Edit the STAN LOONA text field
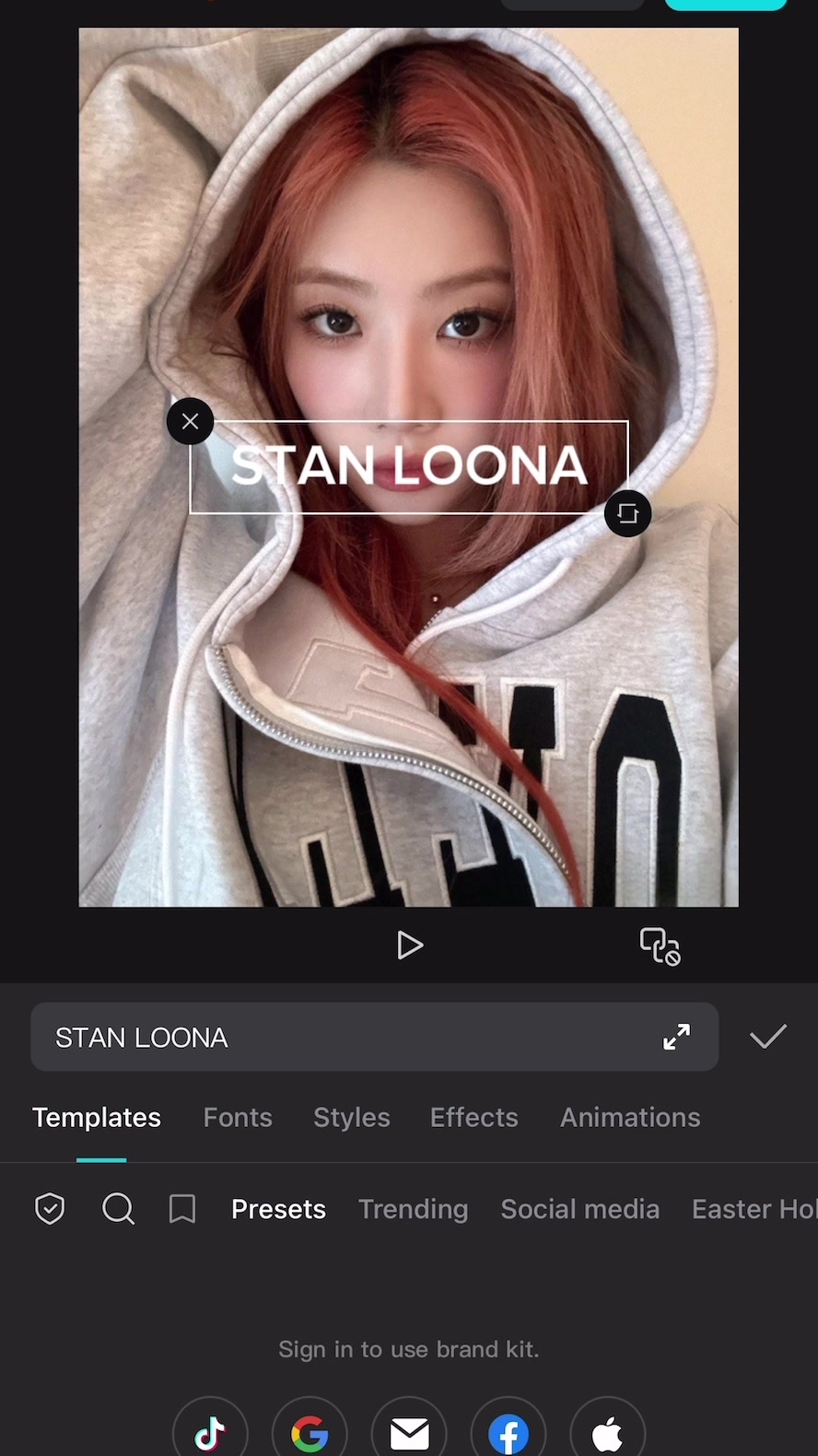Screen dimensions: 818x1456 point(341,1038)
